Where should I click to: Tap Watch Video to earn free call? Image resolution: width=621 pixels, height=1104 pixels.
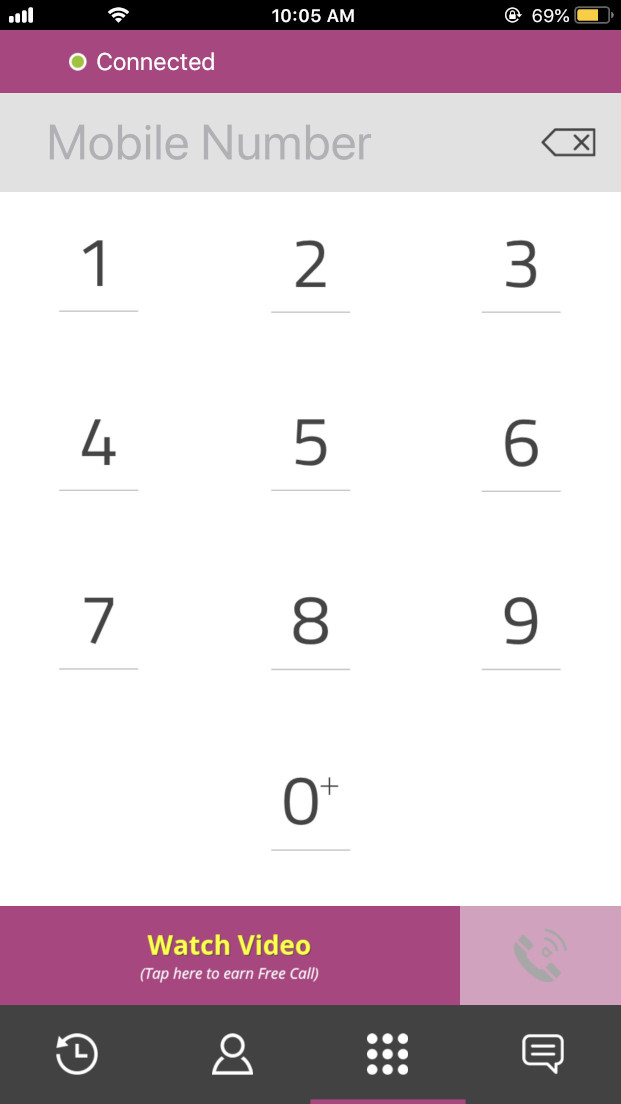pyautogui.click(x=230, y=955)
